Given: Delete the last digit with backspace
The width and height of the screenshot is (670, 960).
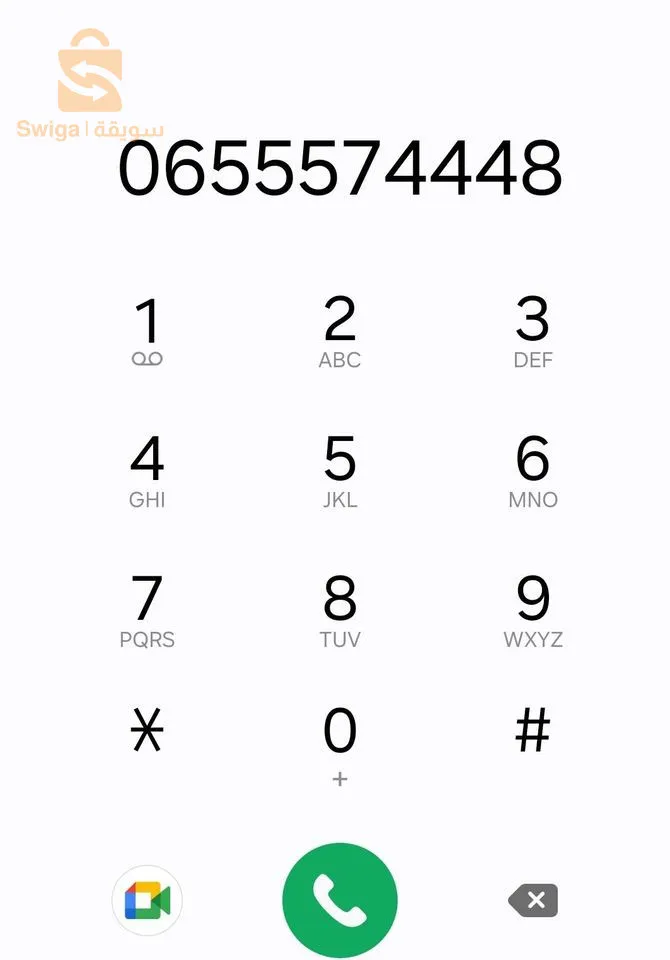Looking at the screenshot, I should (533, 901).
